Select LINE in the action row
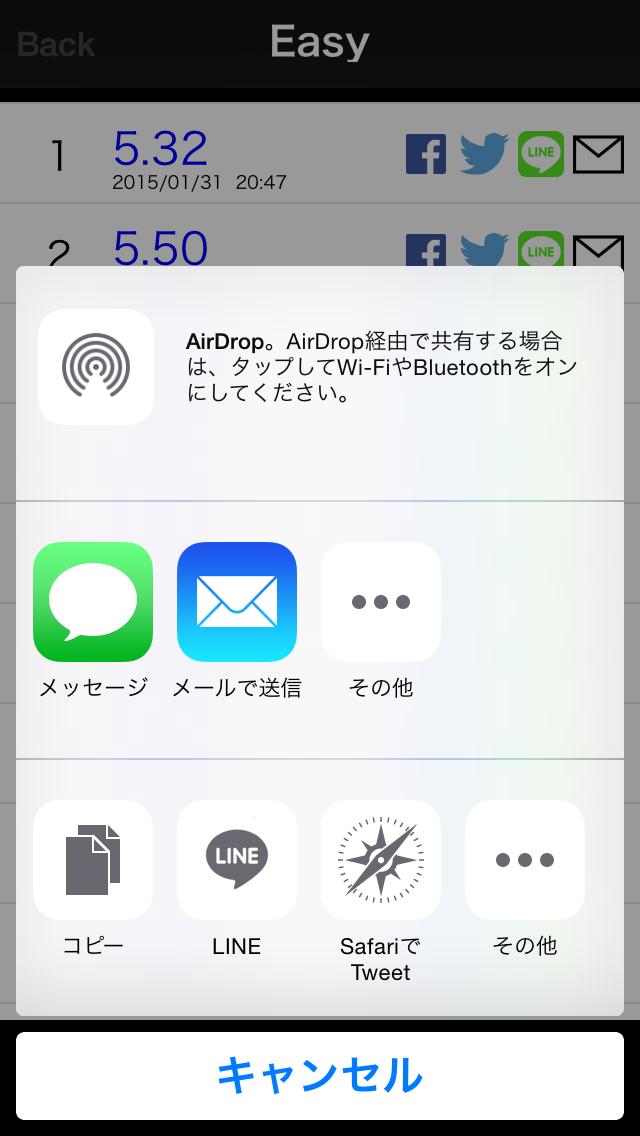Viewport: 640px width, 1136px height. (x=237, y=860)
